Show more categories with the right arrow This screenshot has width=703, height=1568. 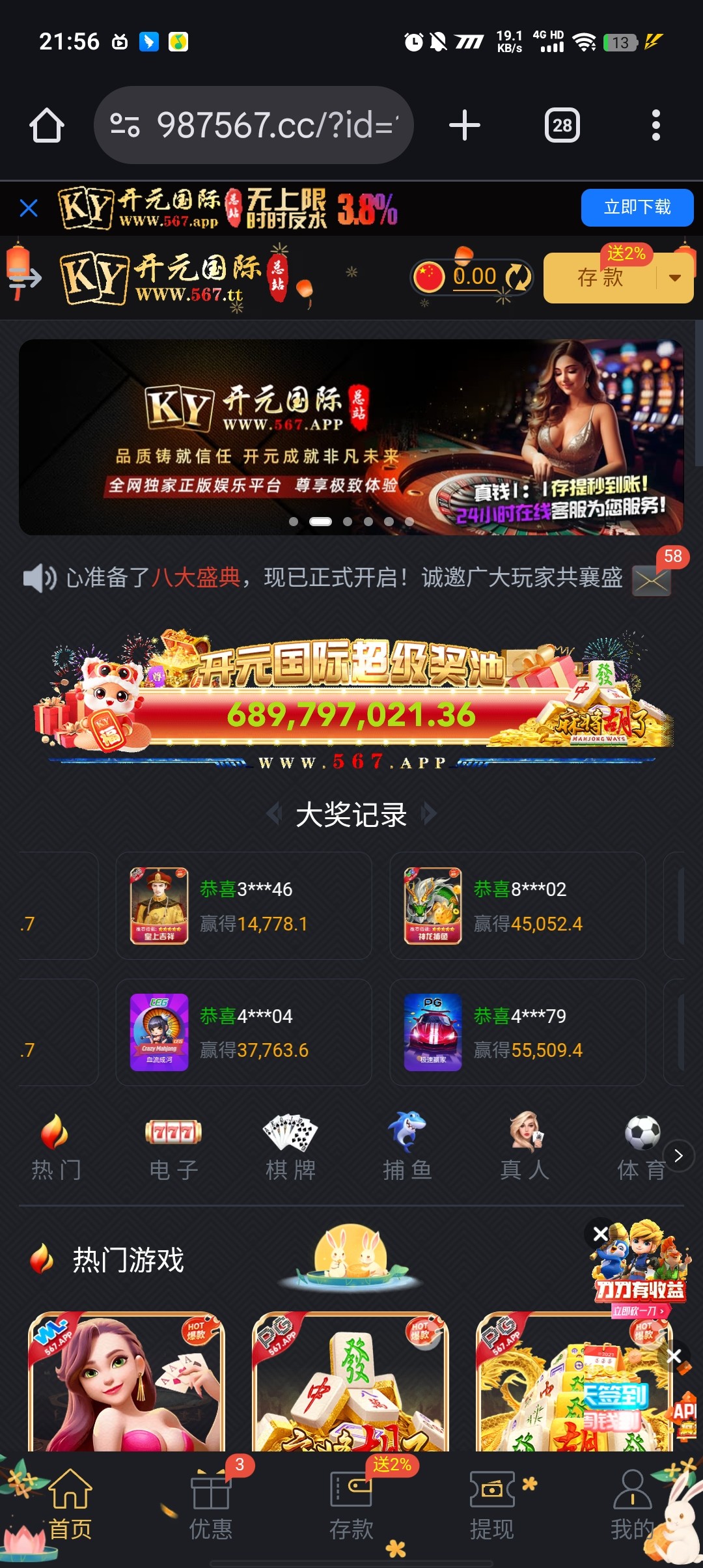(x=678, y=1156)
